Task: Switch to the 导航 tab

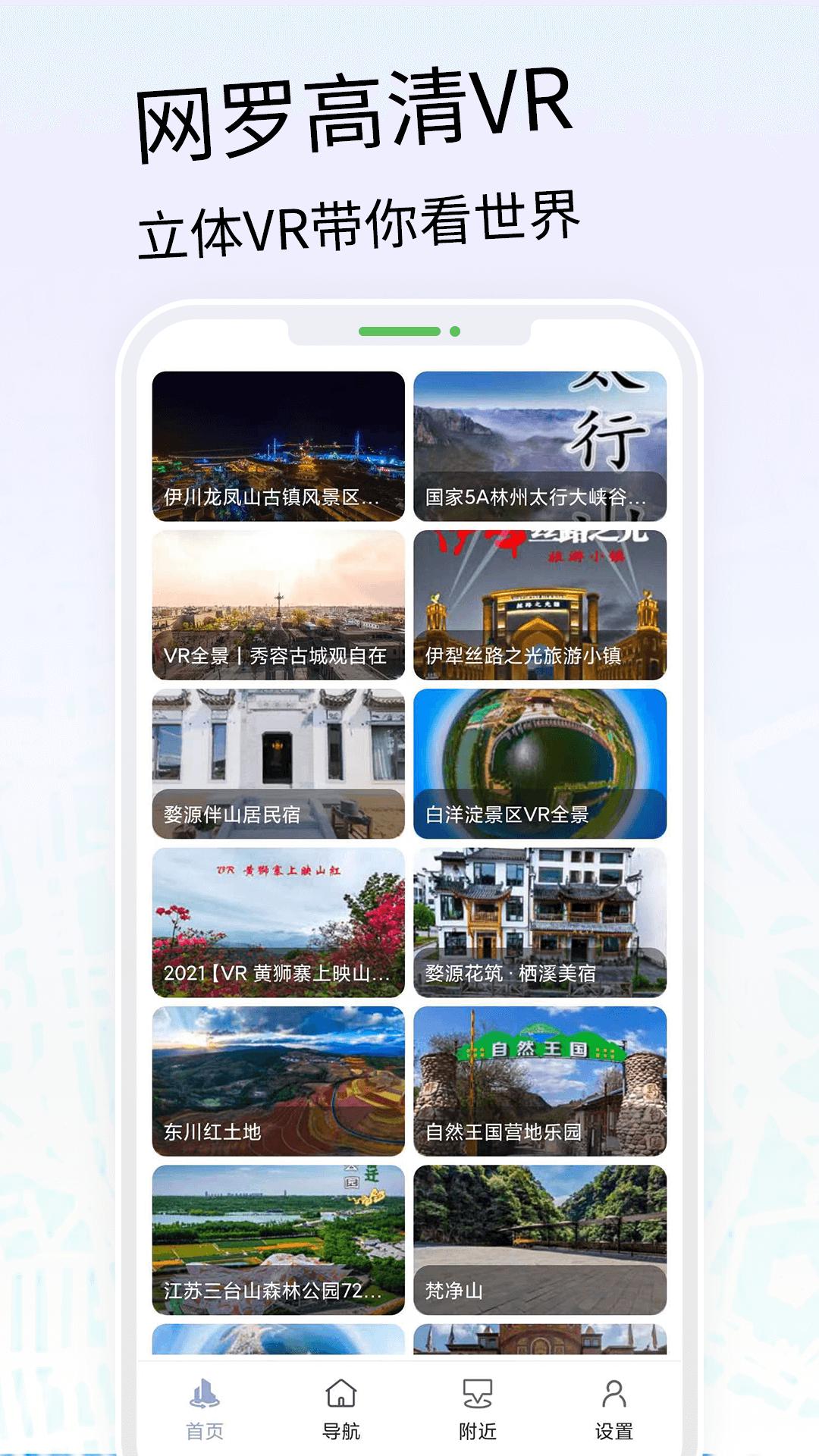Action: [341, 1410]
